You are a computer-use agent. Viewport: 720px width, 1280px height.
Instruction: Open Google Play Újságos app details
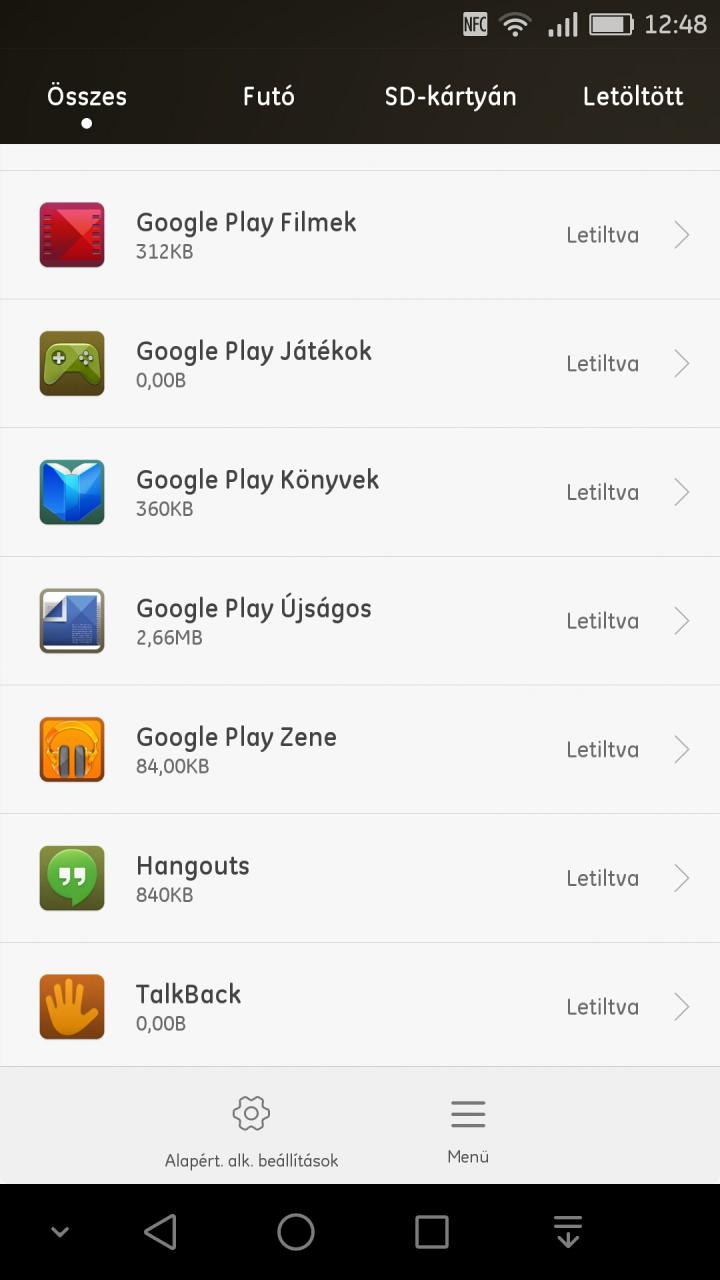click(360, 621)
